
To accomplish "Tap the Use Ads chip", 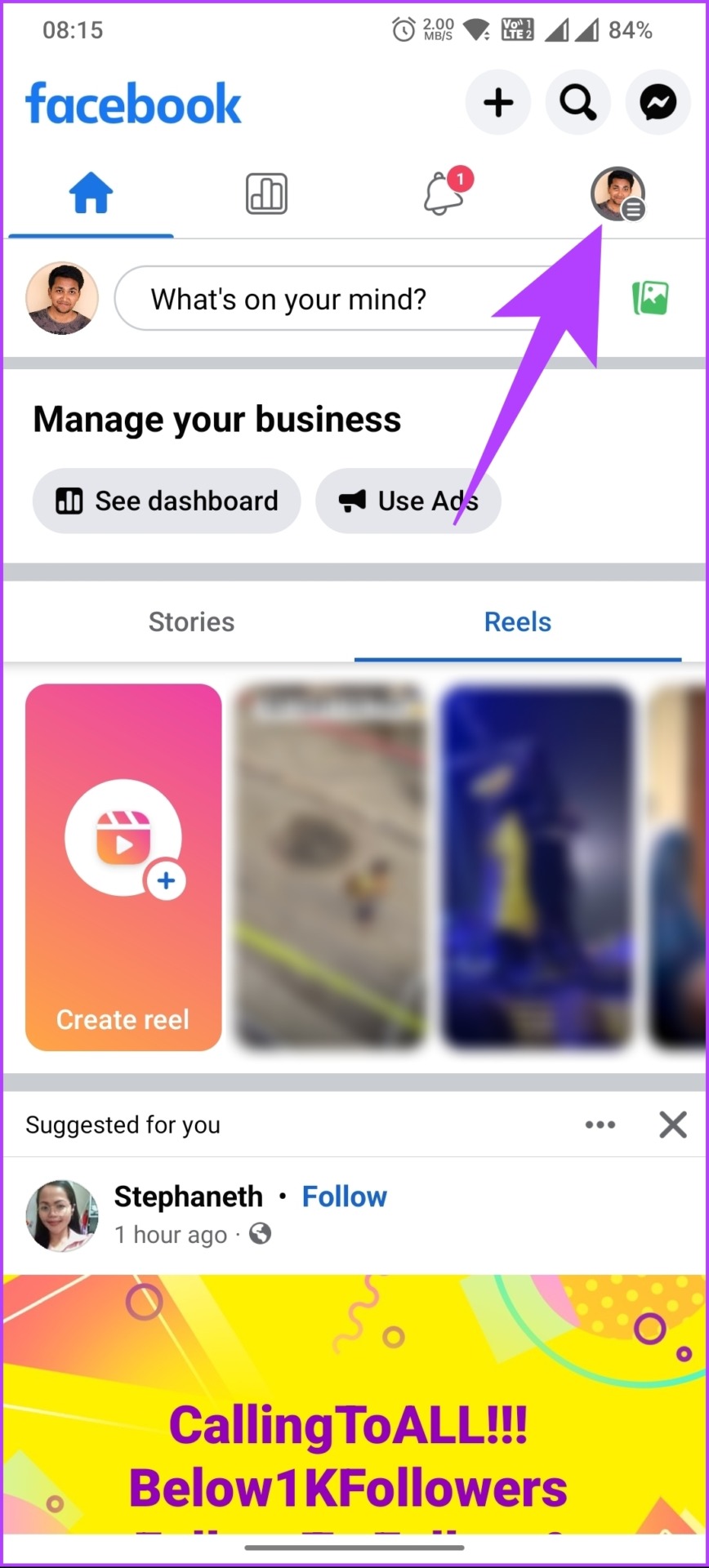I will [408, 501].
